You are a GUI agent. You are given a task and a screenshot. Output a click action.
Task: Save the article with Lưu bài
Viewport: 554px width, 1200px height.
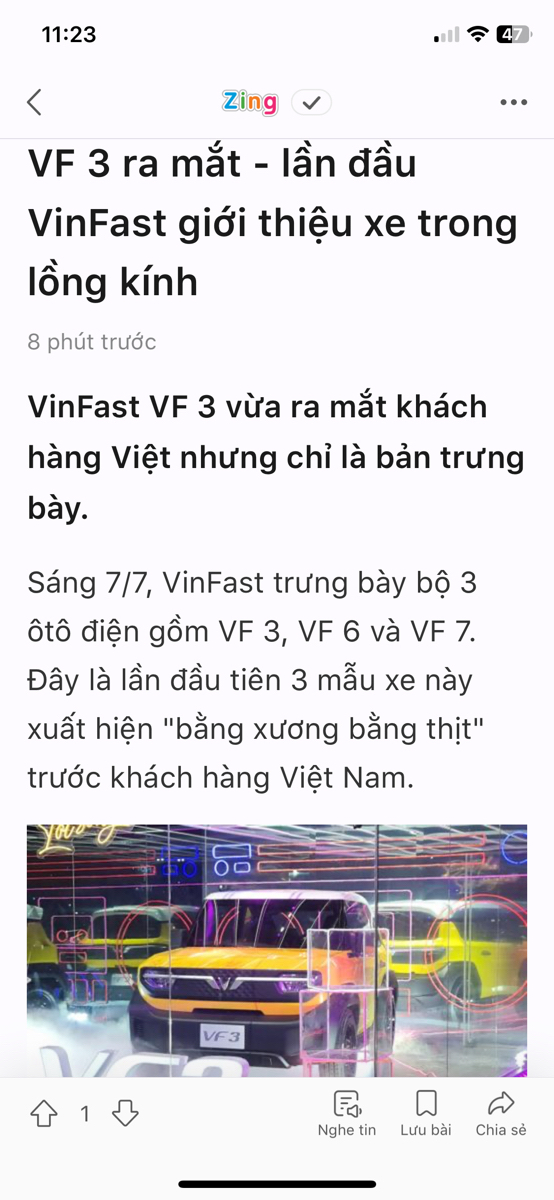426,1114
